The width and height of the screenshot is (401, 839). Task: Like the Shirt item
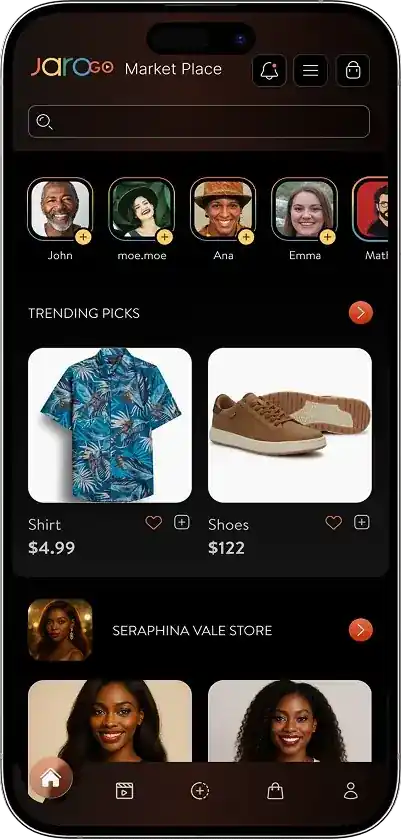click(x=154, y=523)
